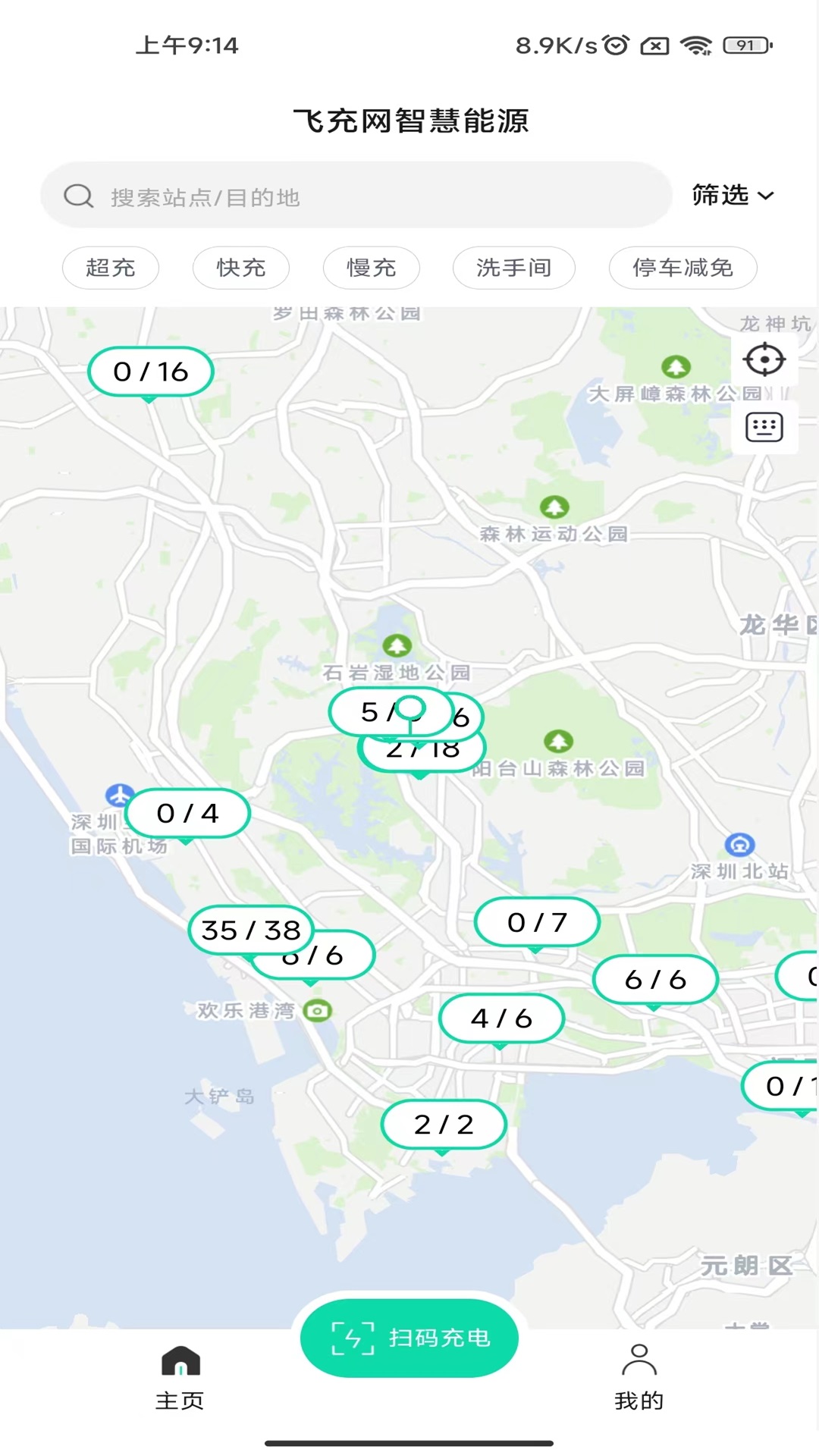View the 0 / 7 station marker
This screenshot has width=819, height=1456.
(x=537, y=922)
